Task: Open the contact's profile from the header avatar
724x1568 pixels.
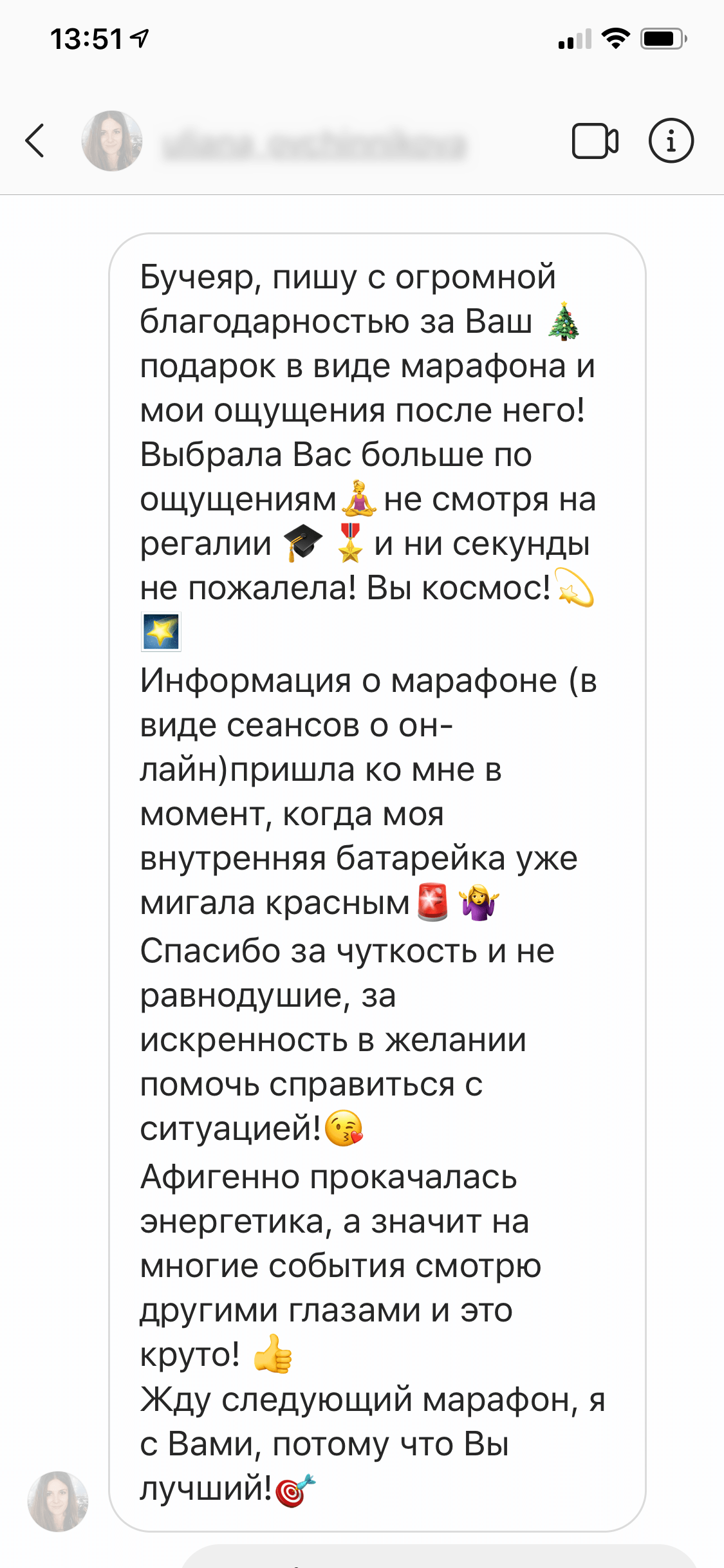Action: coord(112,141)
